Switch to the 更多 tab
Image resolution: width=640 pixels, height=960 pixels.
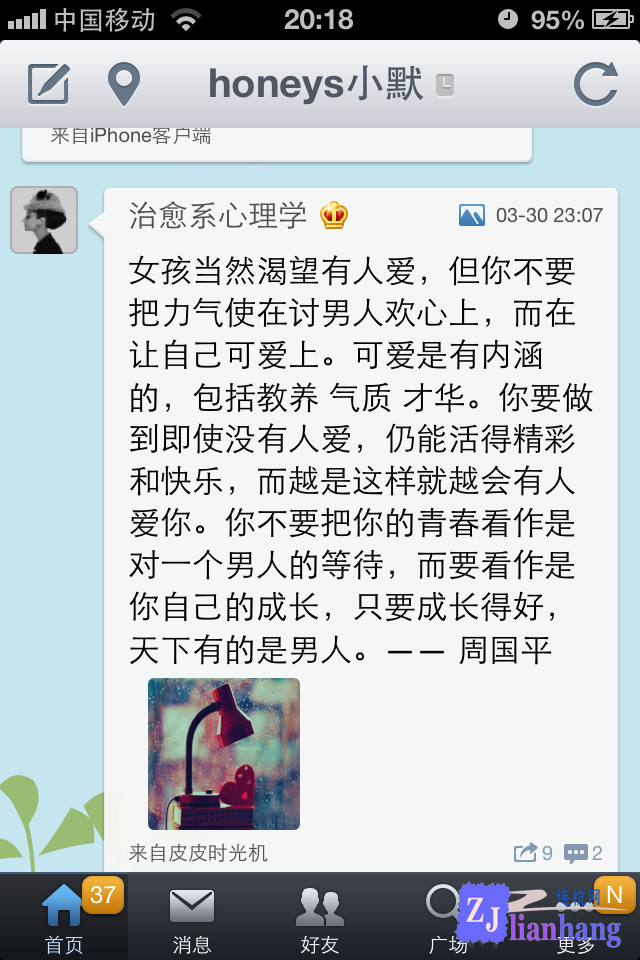click(576, 917)
